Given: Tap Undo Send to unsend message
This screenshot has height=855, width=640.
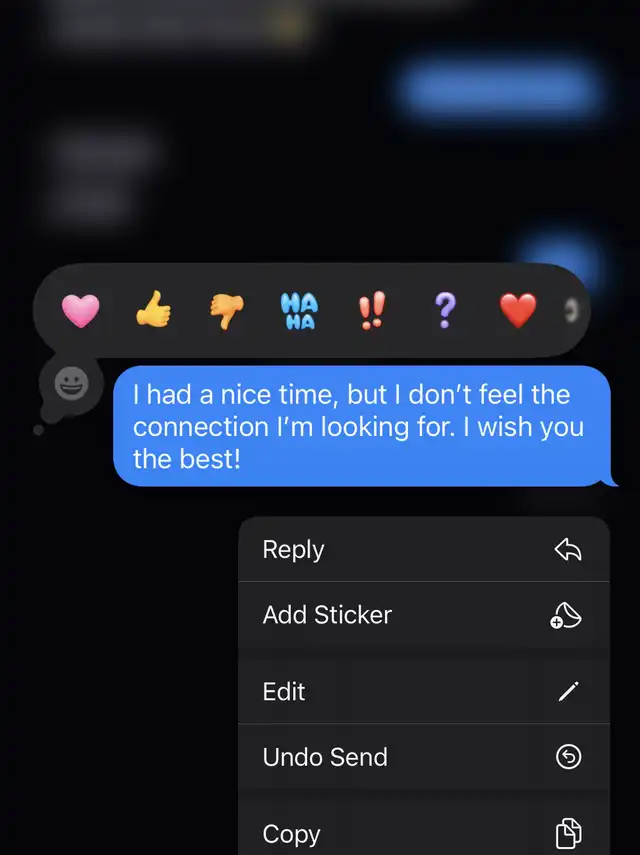Looking at the screenshot, I should pyautogui.click(x=424, y=757).
